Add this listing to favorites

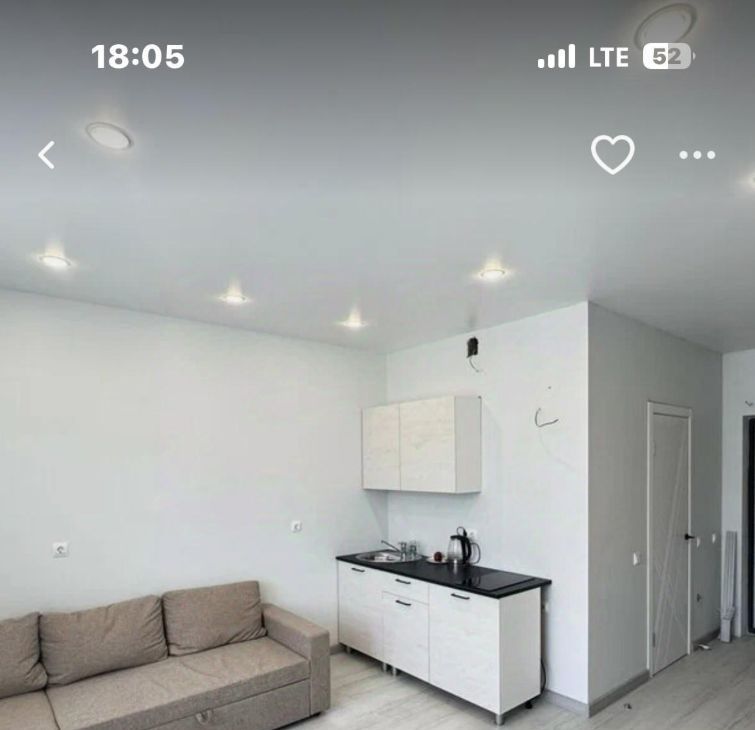[x=612, y=155]
